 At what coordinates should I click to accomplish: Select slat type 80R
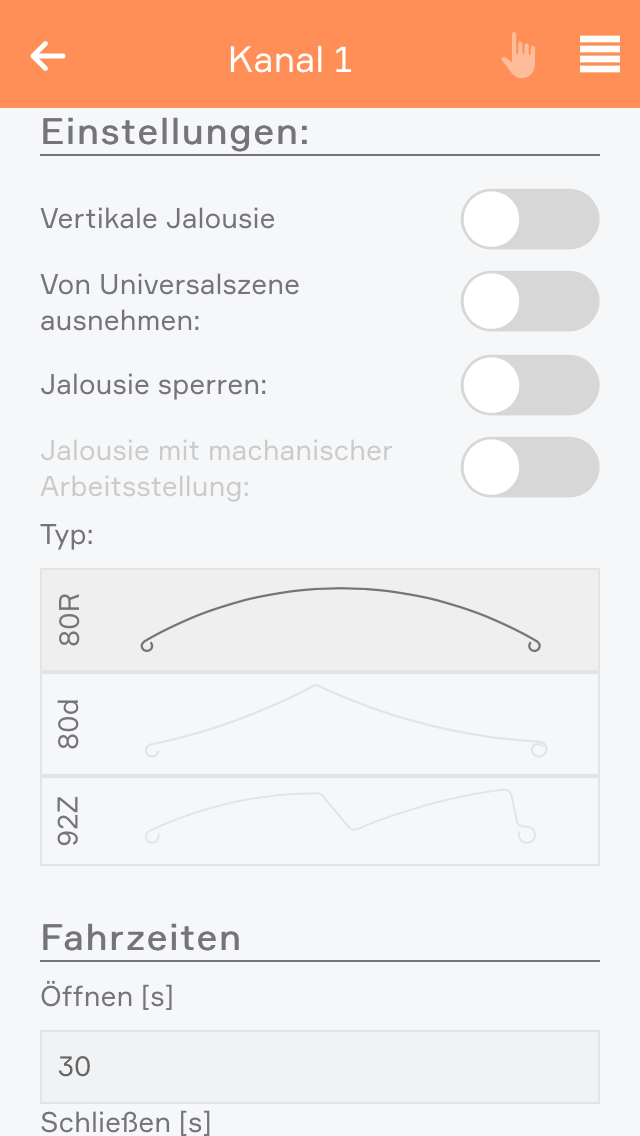(320, 620)
